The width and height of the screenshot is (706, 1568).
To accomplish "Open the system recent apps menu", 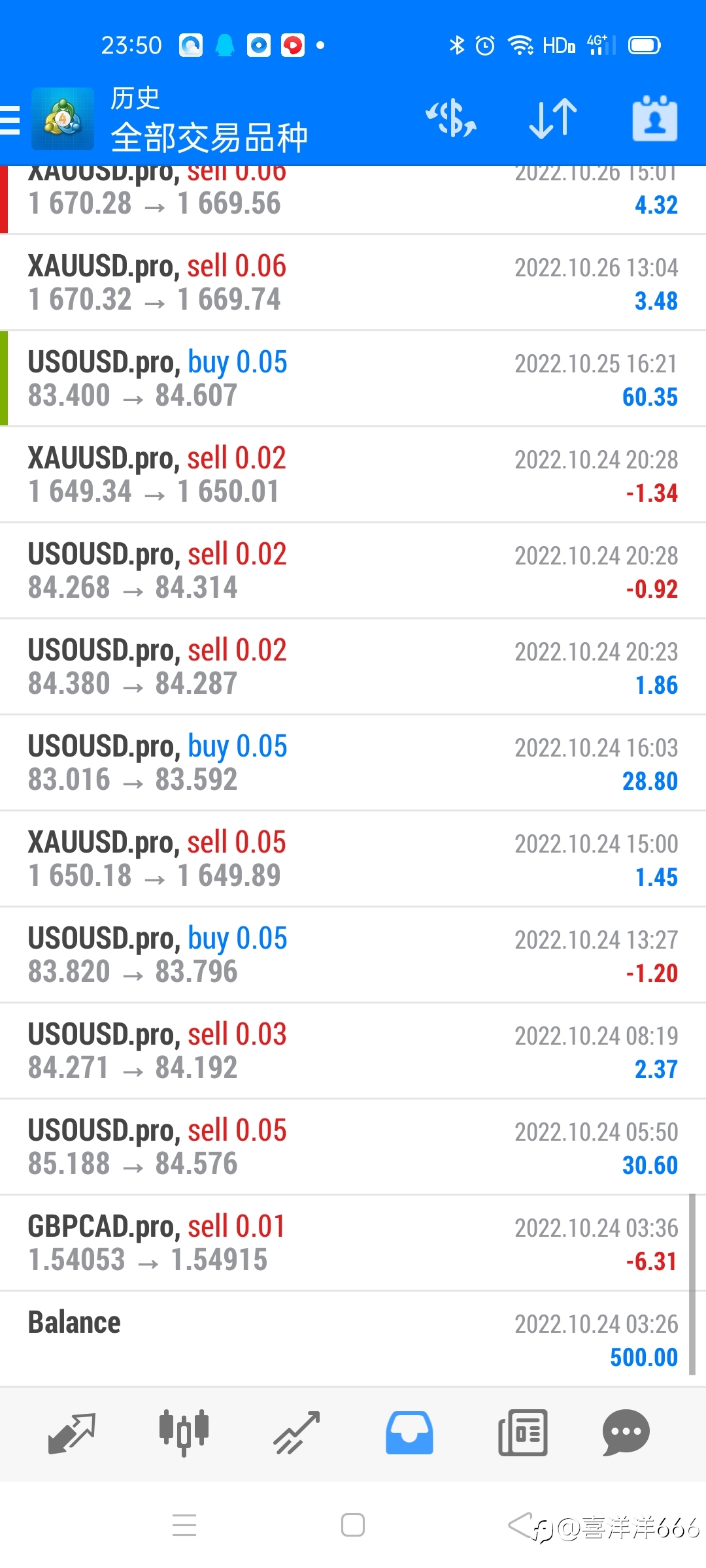I will tap(184, 1526).
